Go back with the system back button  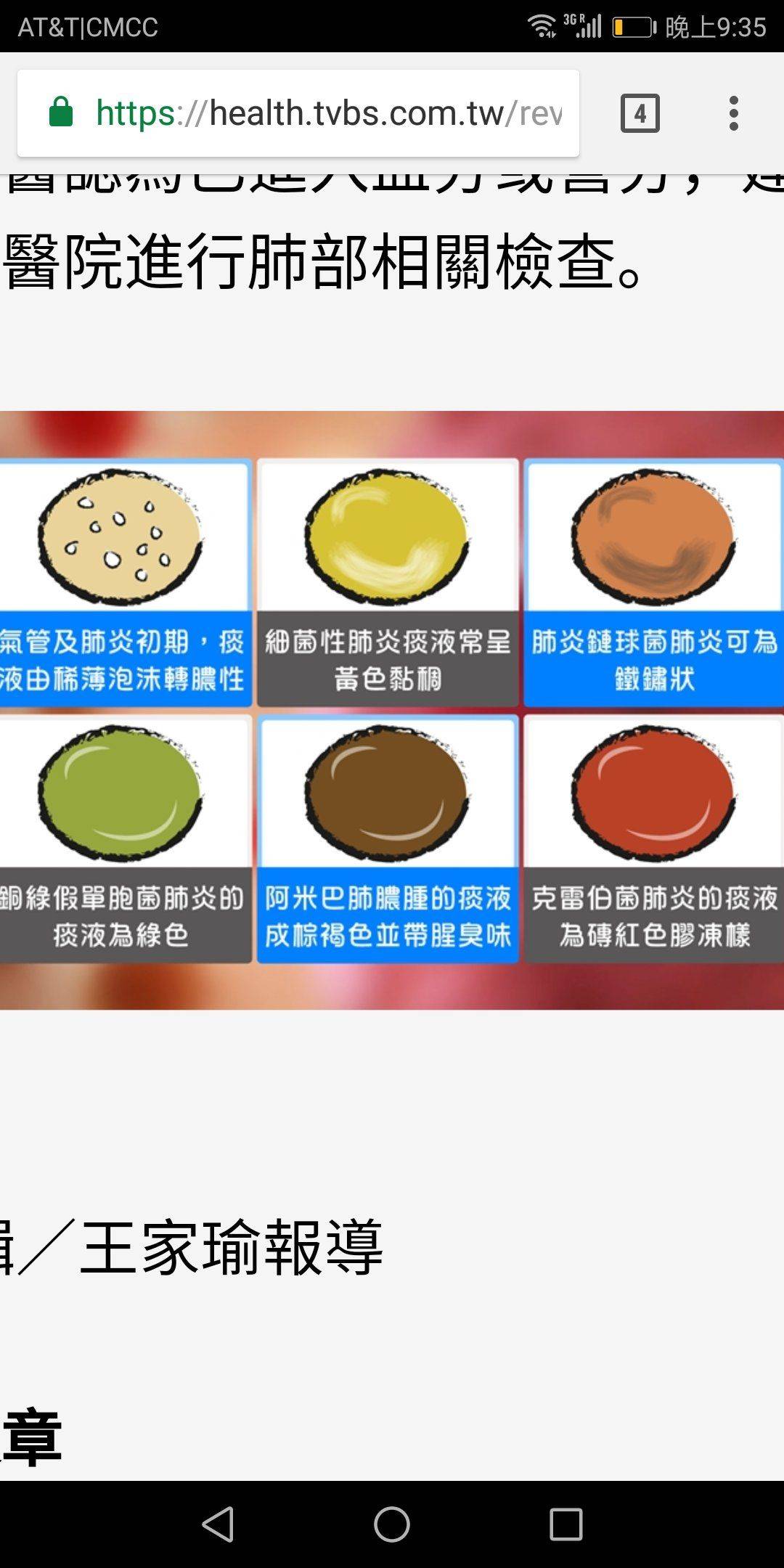pyautogui.click(x=218, y=1524)
